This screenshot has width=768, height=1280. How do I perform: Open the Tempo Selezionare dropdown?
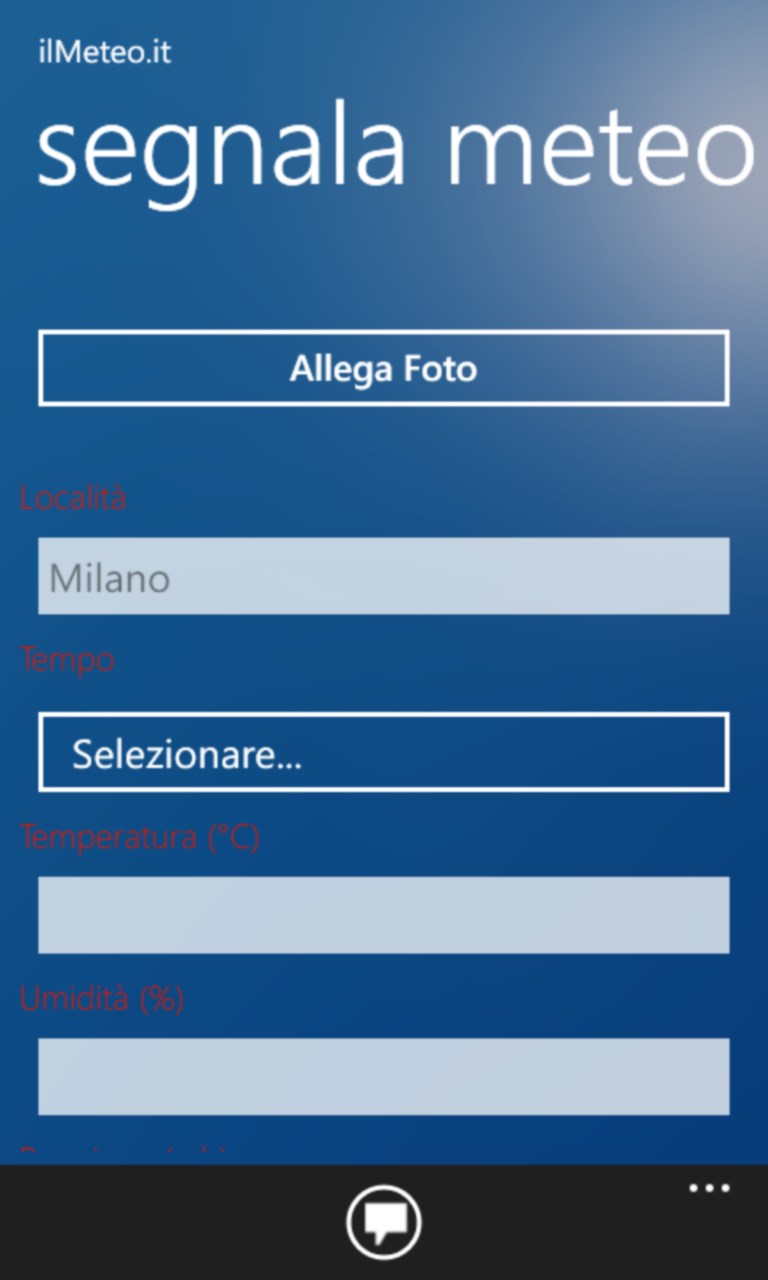383,752
